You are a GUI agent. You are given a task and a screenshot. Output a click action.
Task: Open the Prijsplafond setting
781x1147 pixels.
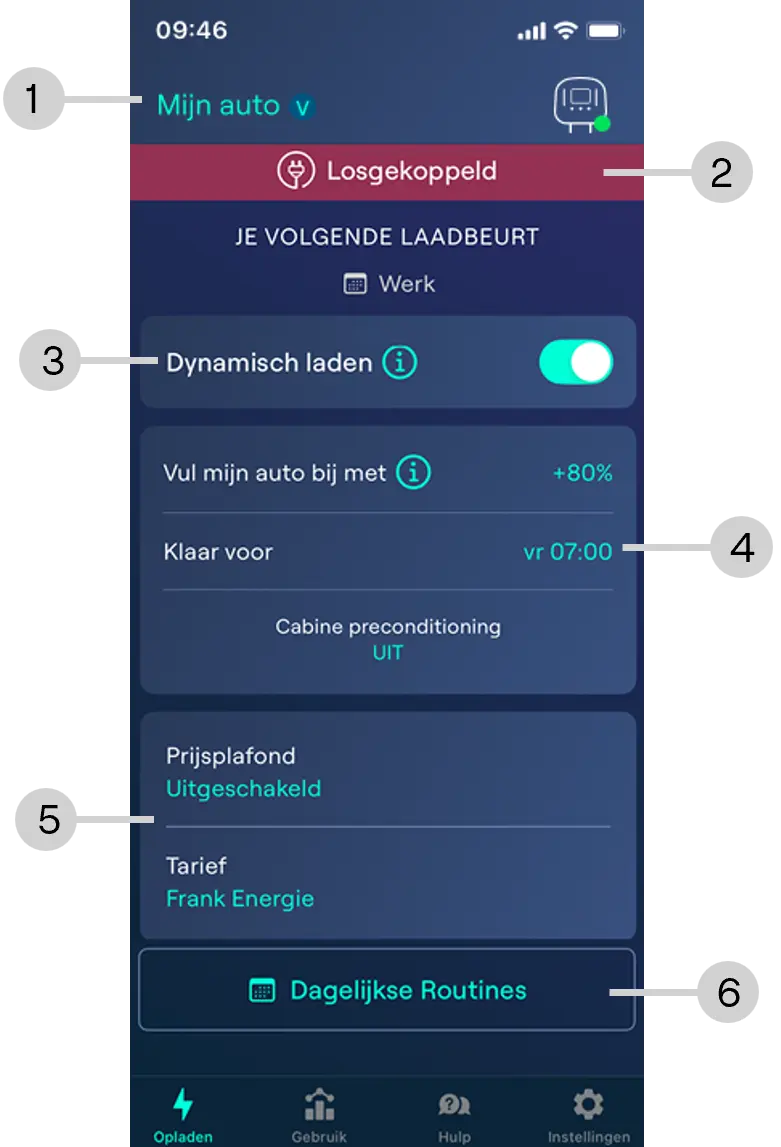pos(387,772)
